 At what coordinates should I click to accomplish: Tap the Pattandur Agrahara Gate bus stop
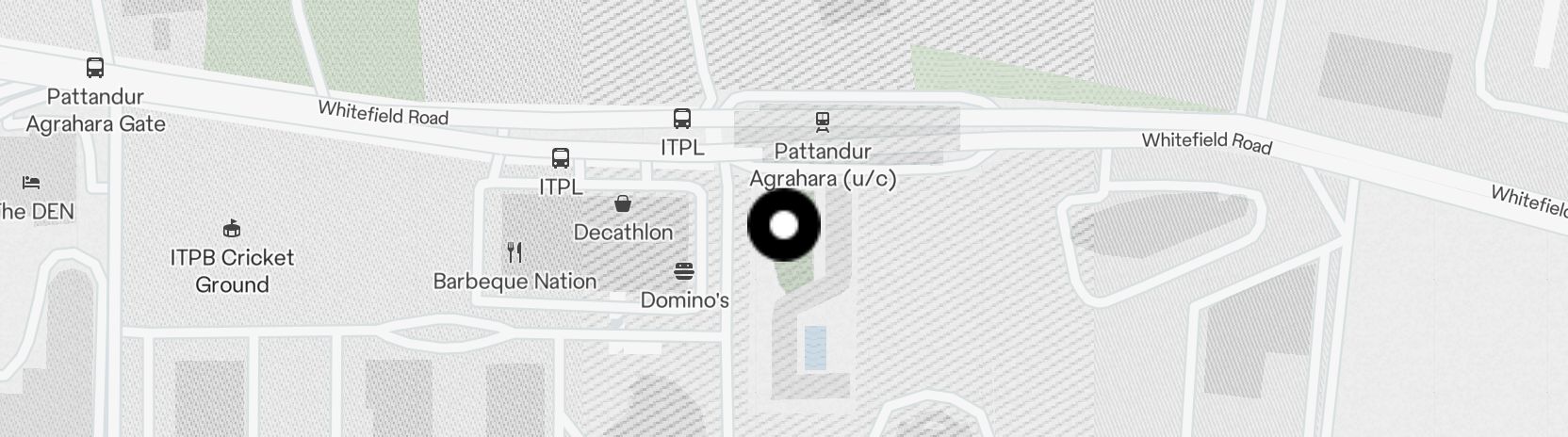[95, 68]
